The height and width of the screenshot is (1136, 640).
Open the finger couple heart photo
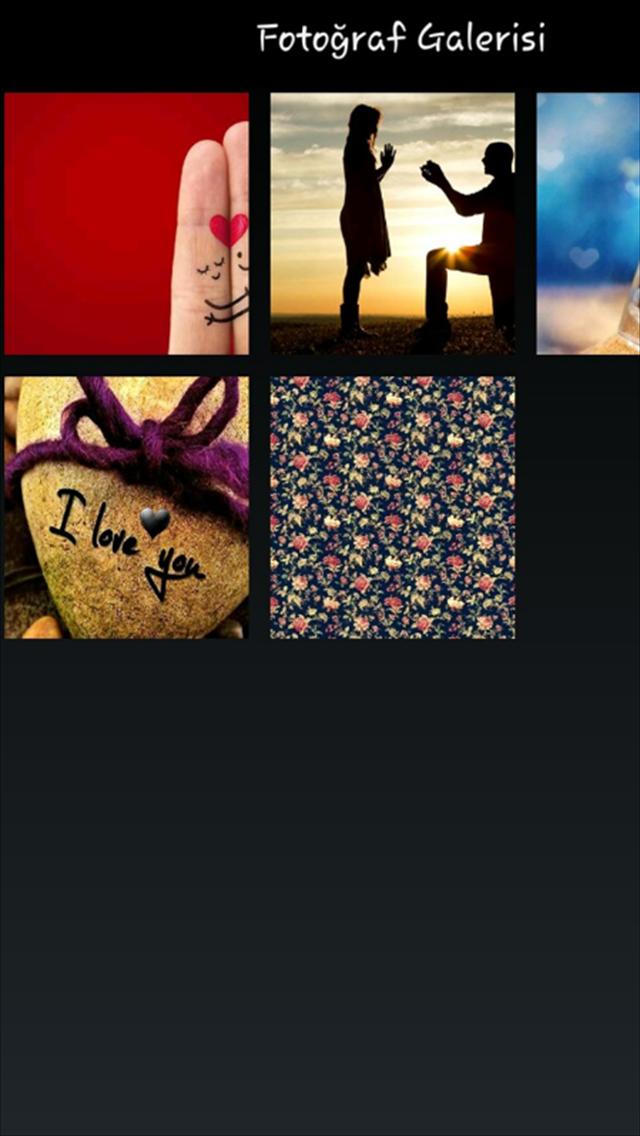126,223
